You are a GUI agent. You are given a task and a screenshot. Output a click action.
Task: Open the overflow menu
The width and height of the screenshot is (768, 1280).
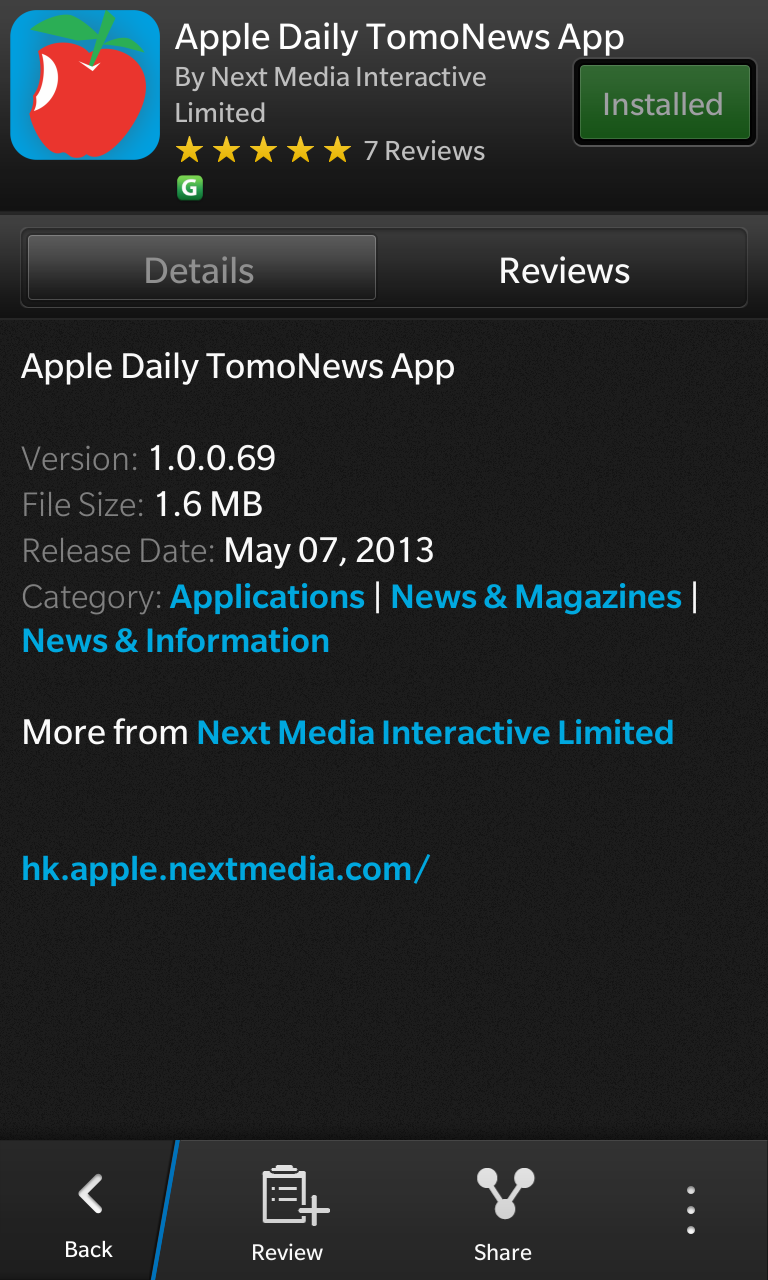tap(691, 1210)
